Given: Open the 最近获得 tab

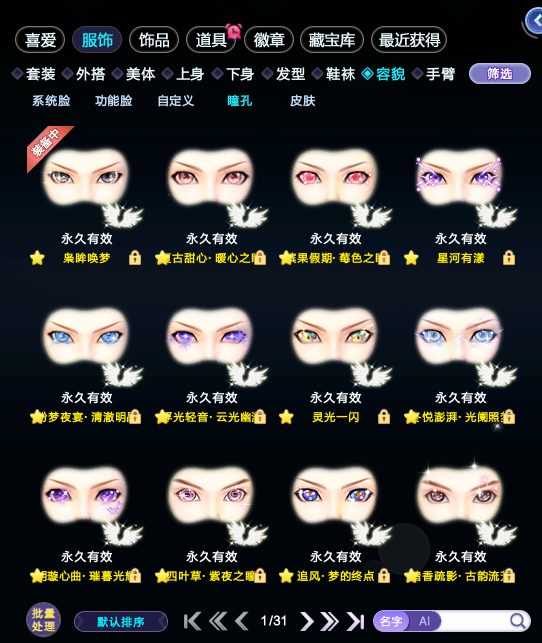Looking at the screenshot, I should pos(409,40).
